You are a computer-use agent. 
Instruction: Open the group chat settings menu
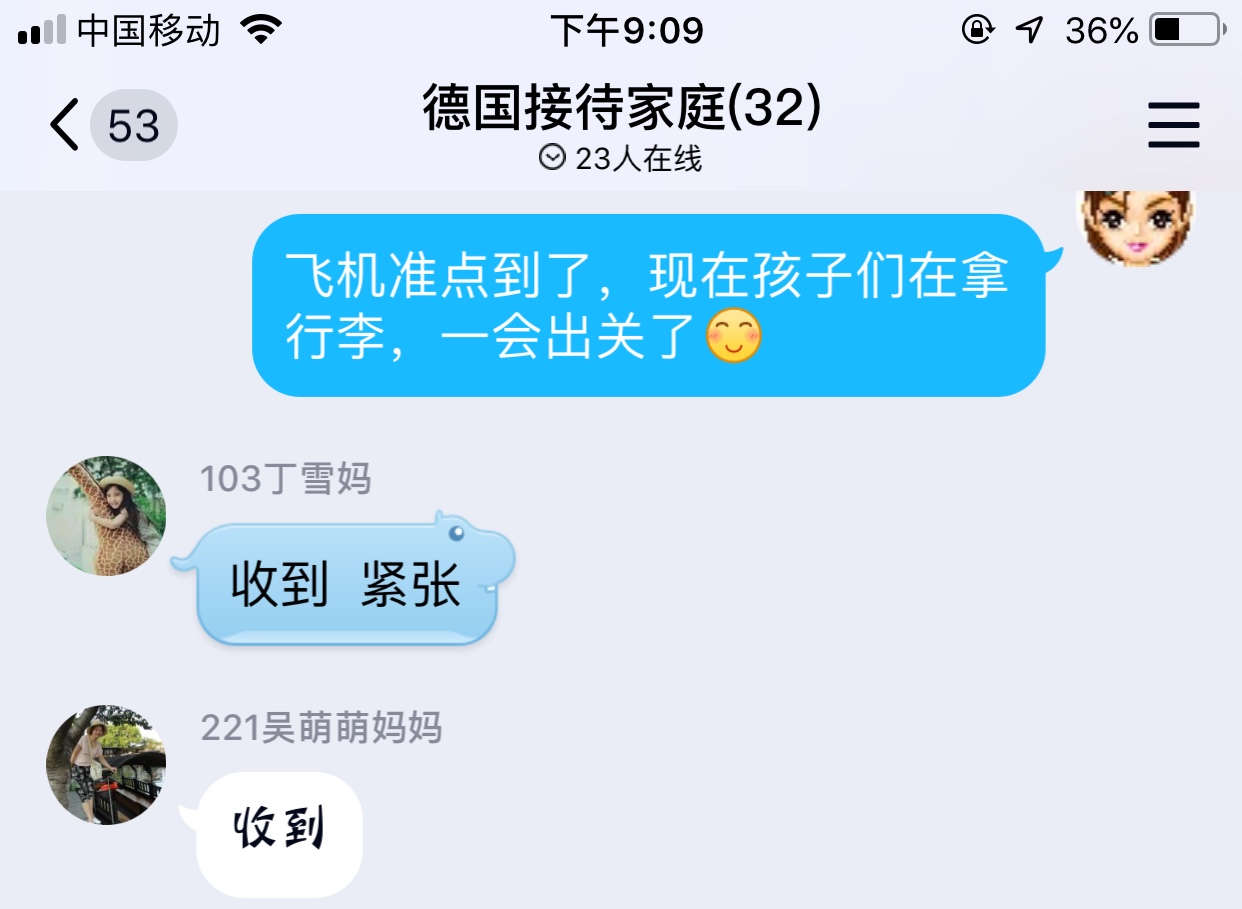tap(1173, 126)
